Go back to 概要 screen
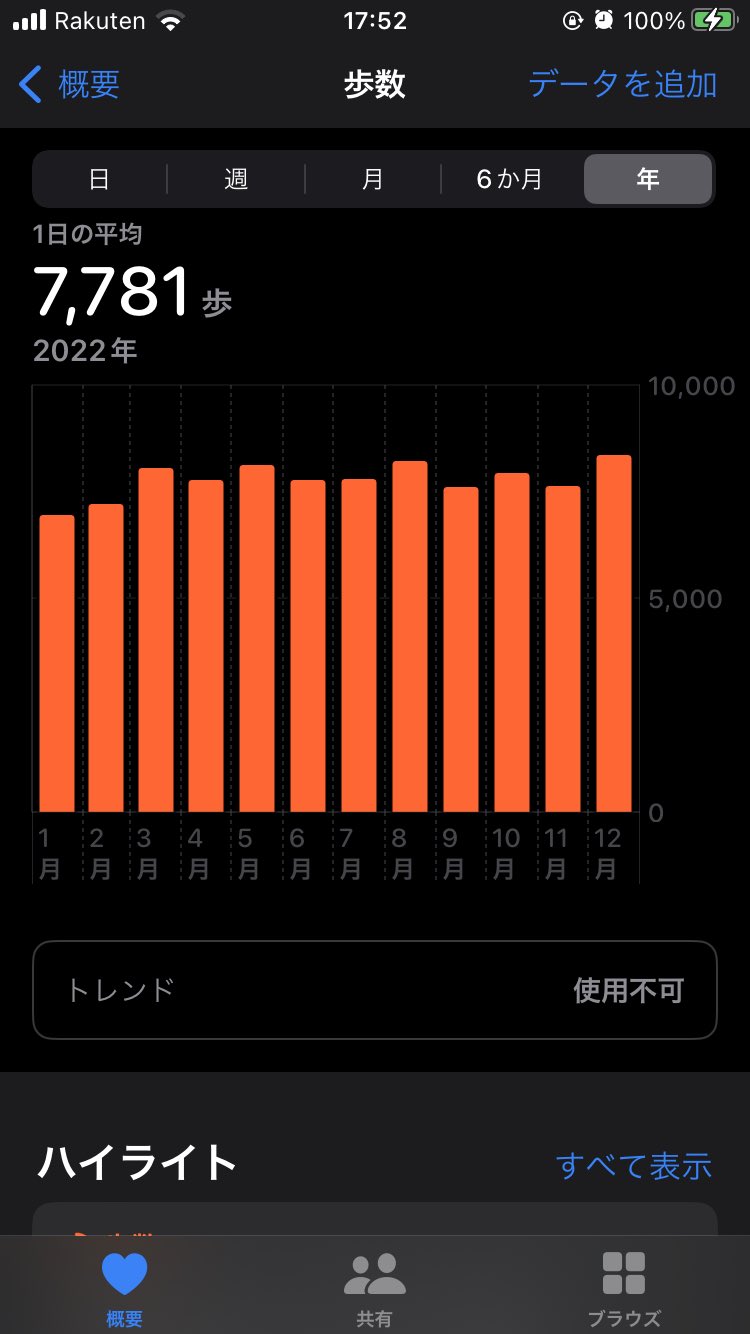This screenshot has width=750, height=1334. [70, 84]
